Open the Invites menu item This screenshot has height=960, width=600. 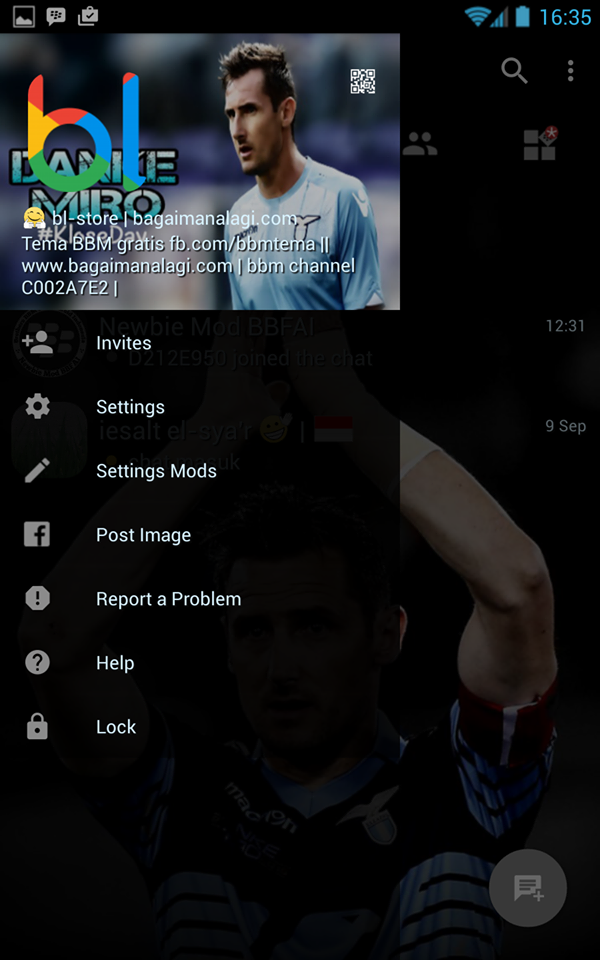click(x=123, y=343)
